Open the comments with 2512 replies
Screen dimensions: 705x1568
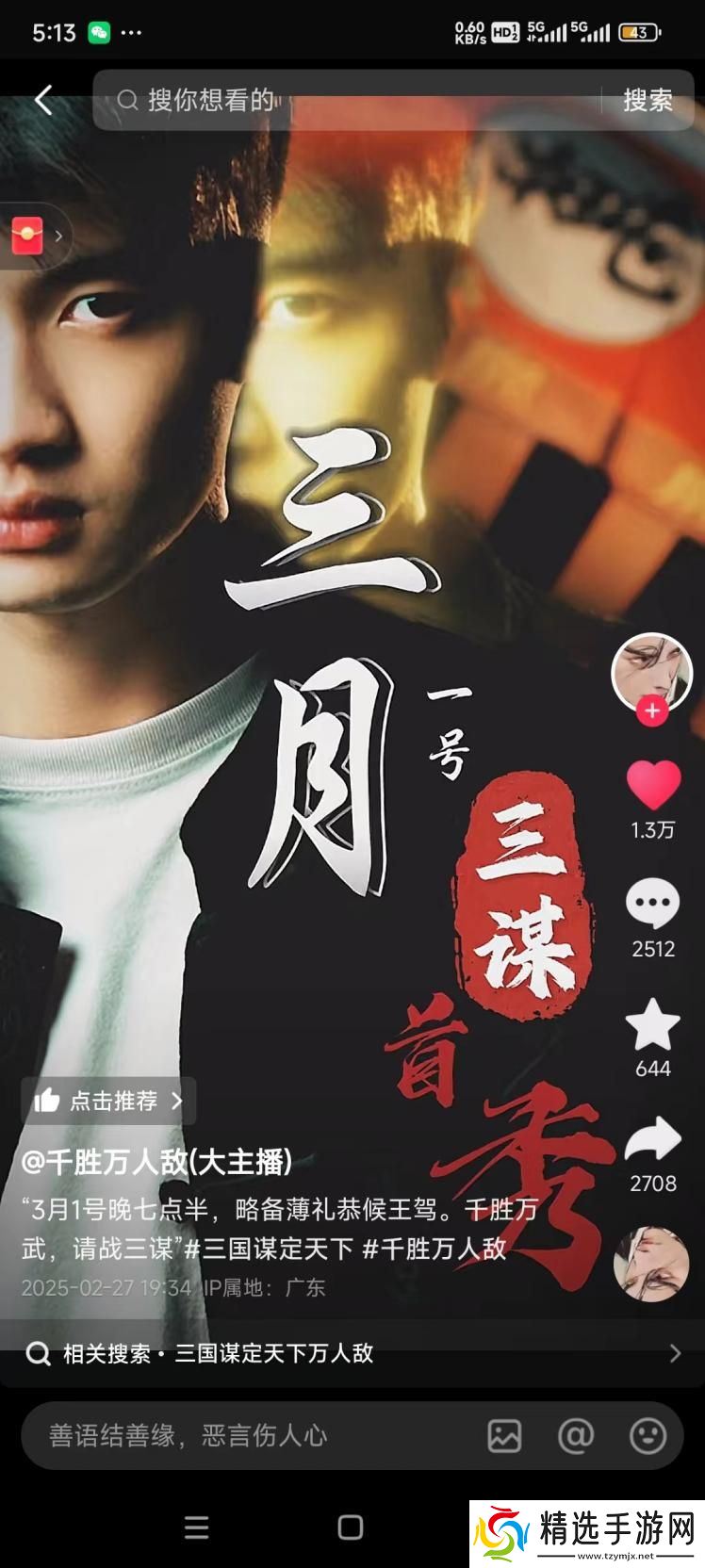point(652,904)
